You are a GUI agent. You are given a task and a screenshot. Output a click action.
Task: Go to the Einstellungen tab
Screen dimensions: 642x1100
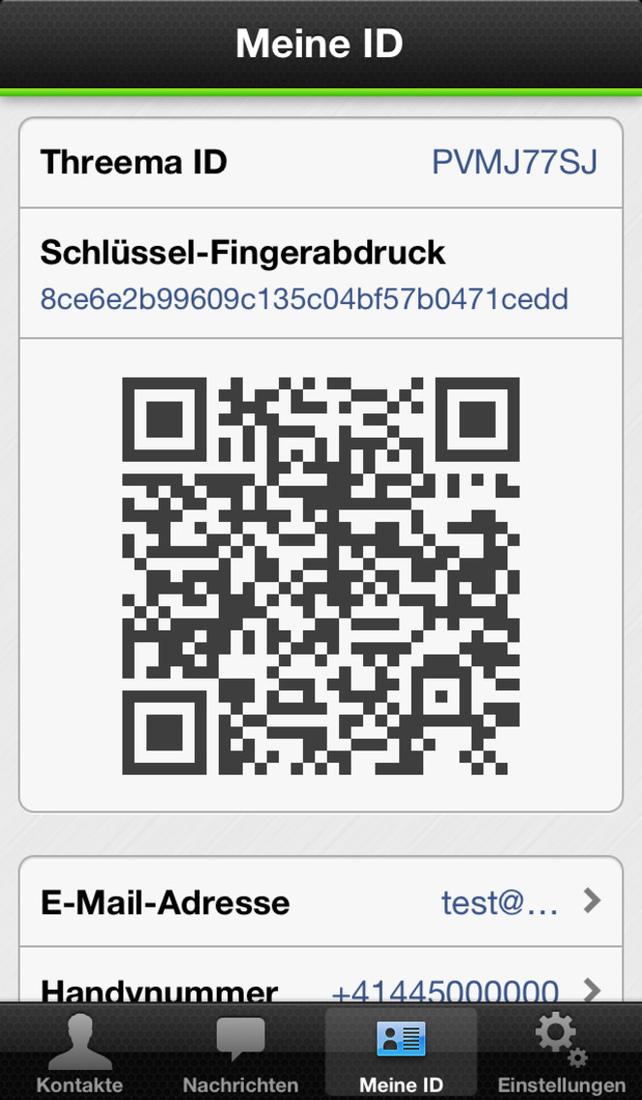click(561, 1052)
